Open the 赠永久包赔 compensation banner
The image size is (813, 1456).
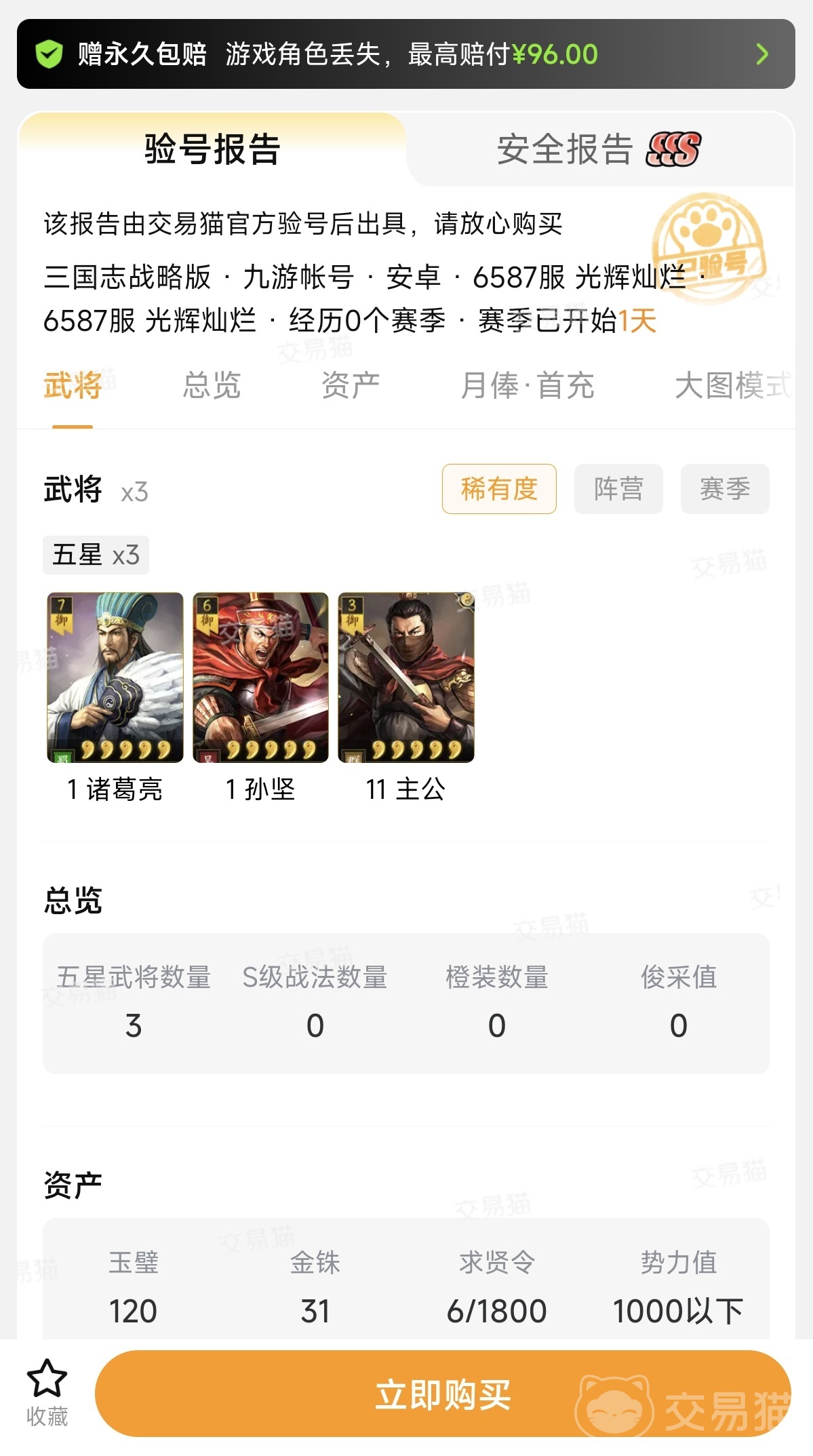click(406, 54)
